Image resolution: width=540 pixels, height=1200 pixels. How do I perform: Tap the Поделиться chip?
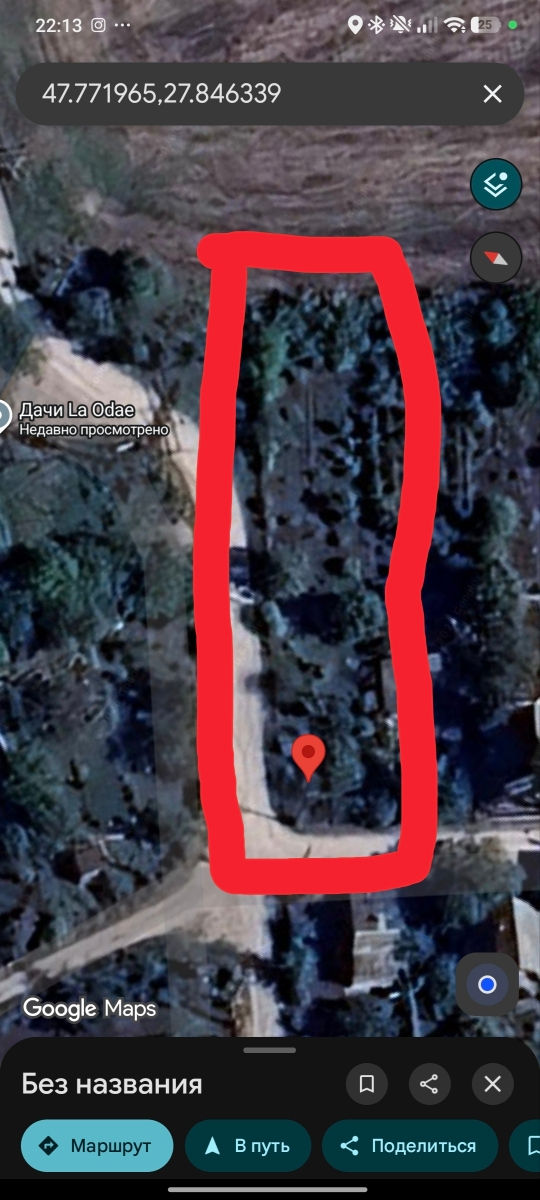(x=409, y=1146)
